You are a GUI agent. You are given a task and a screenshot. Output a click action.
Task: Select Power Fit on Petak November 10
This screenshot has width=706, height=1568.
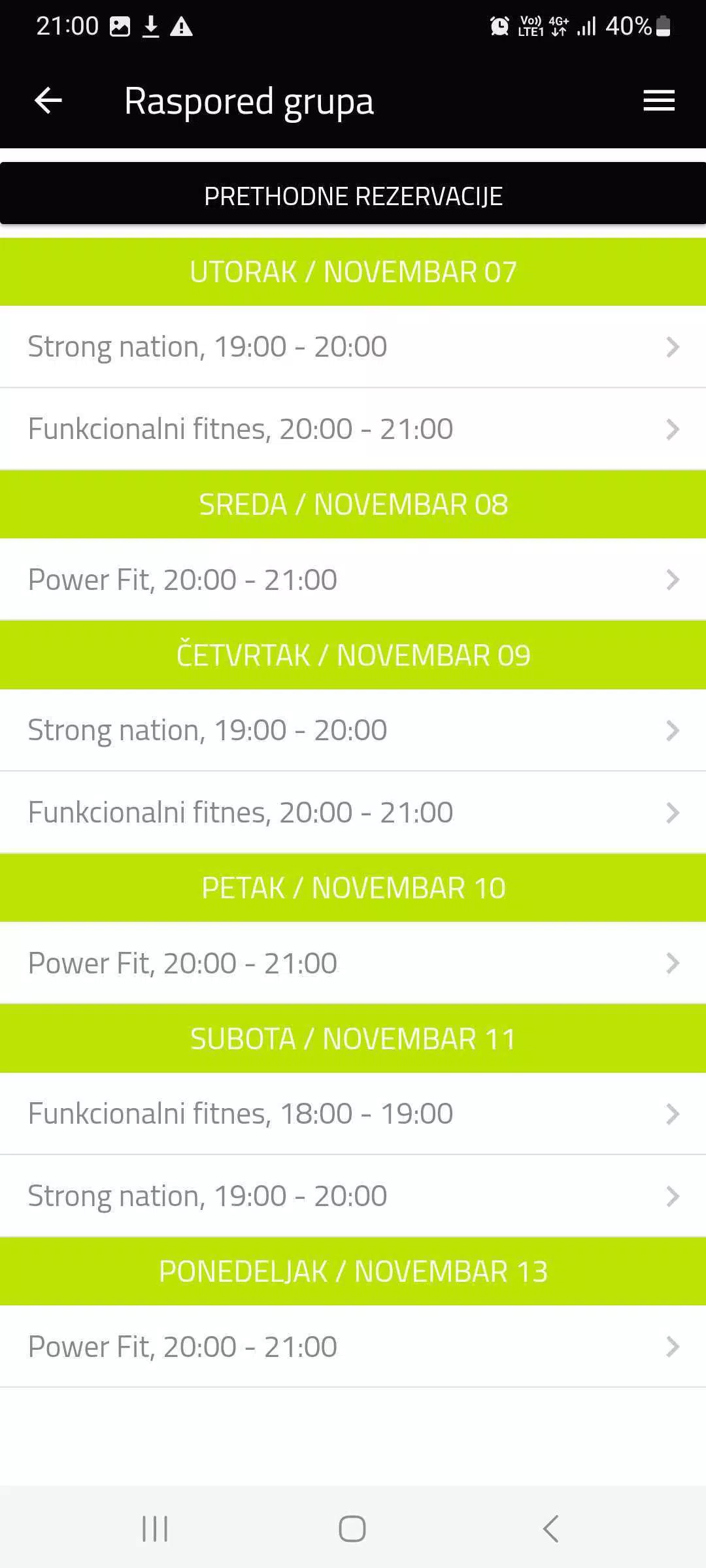(353, 964)
